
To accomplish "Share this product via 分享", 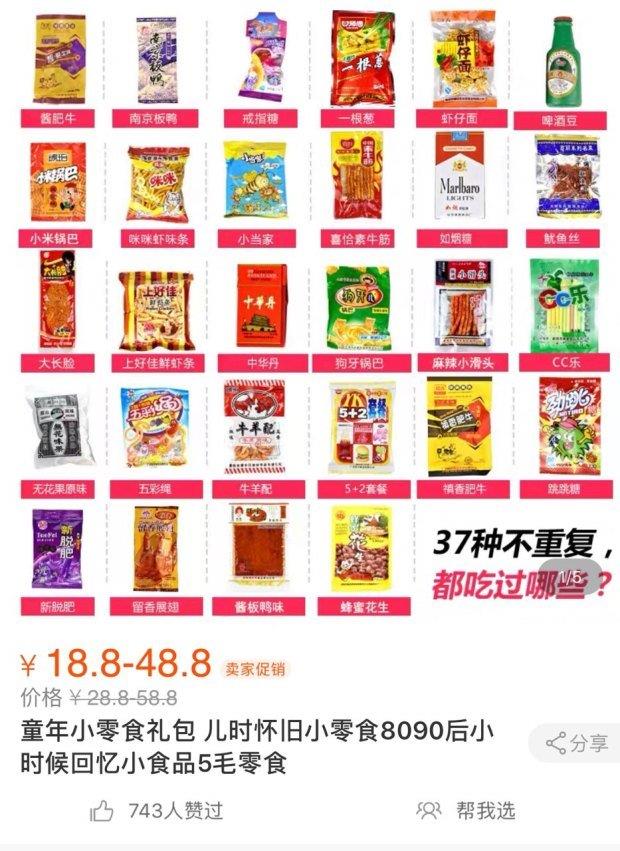I will (x=578, y=743).
